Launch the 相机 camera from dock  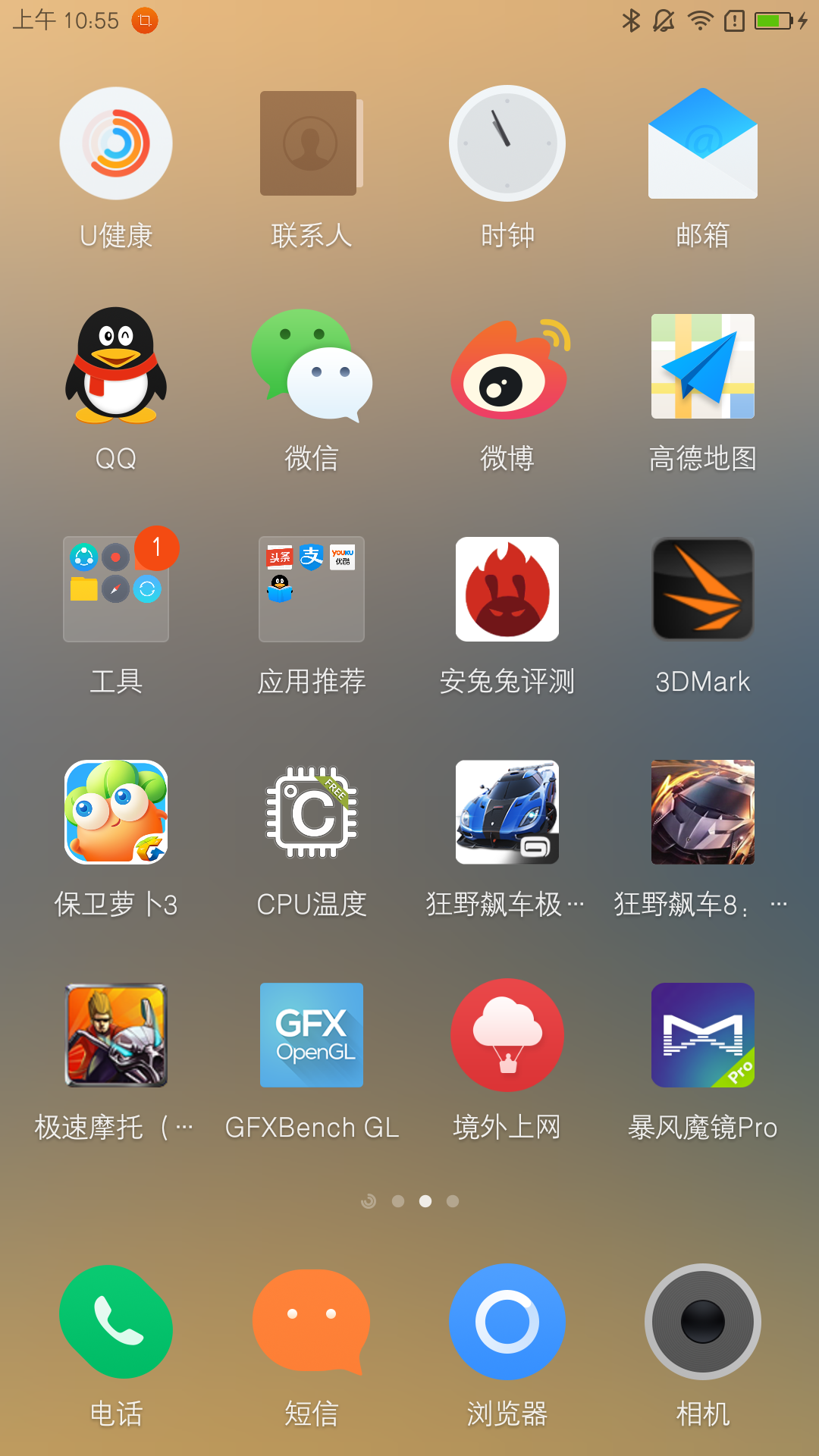click(x=702, y=1321)
